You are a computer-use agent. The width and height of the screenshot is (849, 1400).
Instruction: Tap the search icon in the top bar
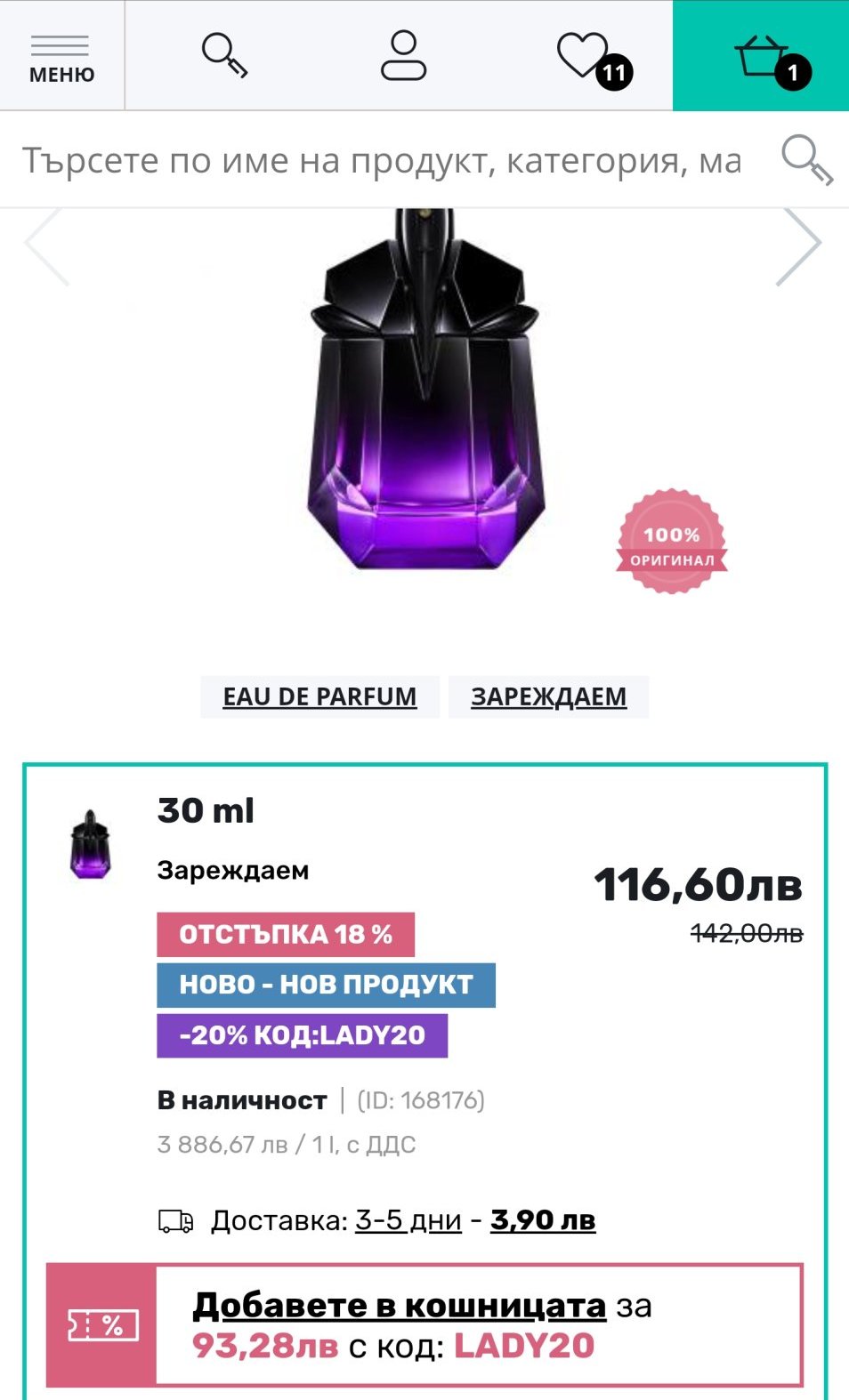point(224,56)
